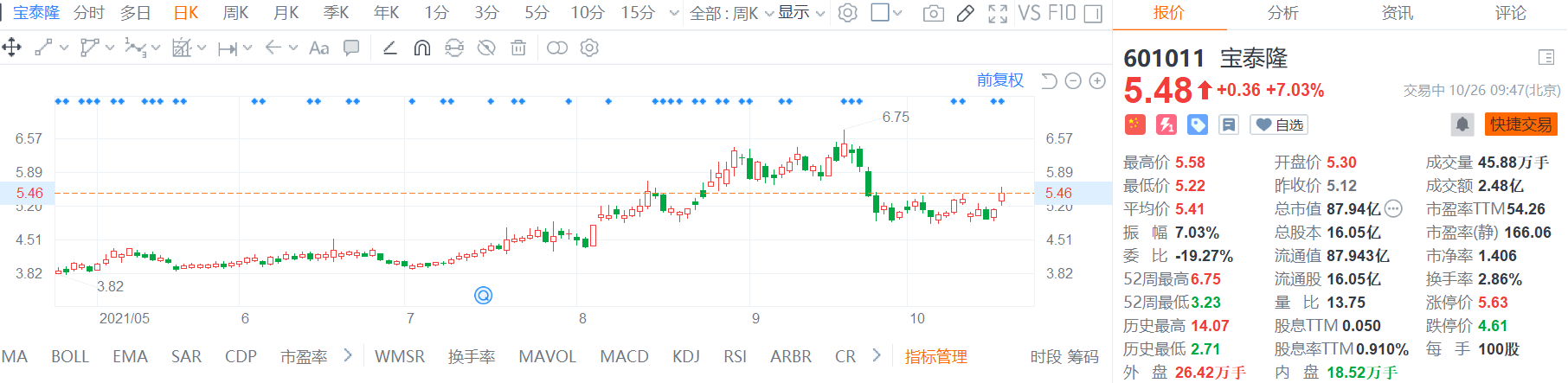Set a price alert with the bell
This screenshot has height=383, width=1568.
1462,124
